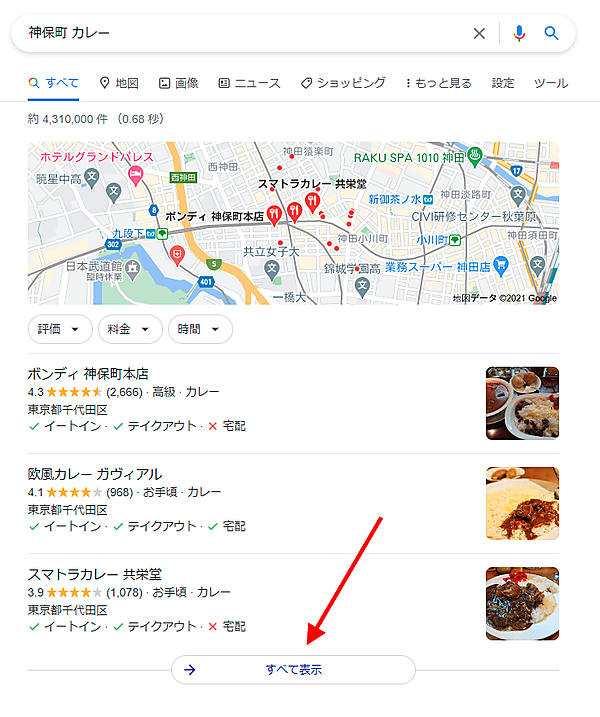Submit search with the magnifier icon

click(551, 33)
